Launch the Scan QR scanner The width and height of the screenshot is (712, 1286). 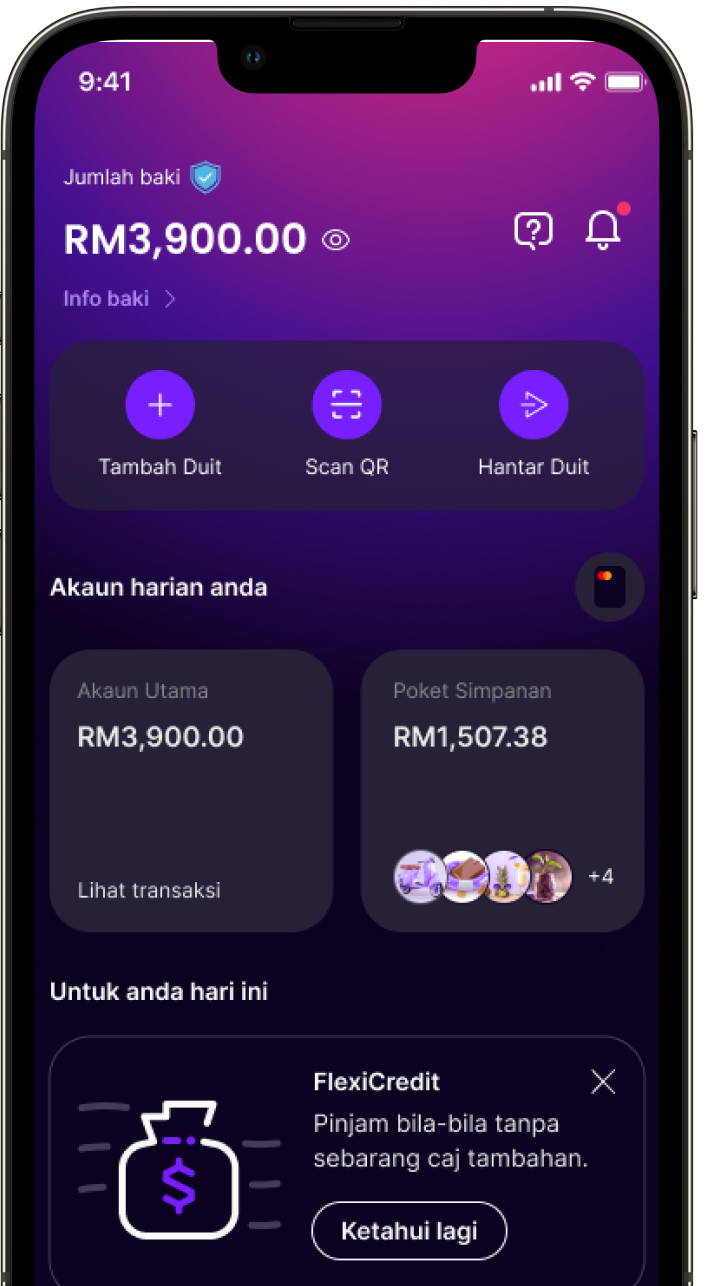pos(347,405)
